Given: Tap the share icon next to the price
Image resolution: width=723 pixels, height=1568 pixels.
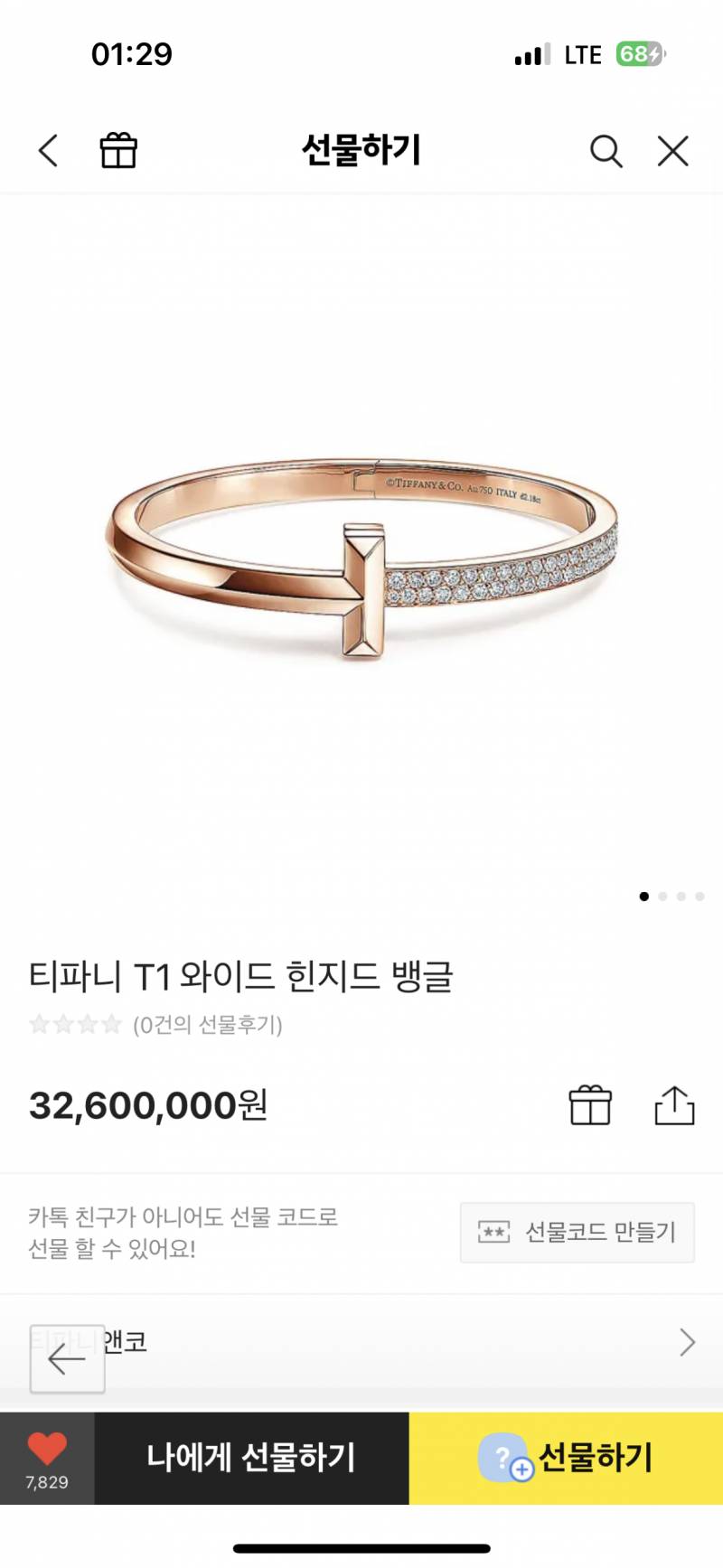Looking at the screenshot, I should [x=672, y=1104].
